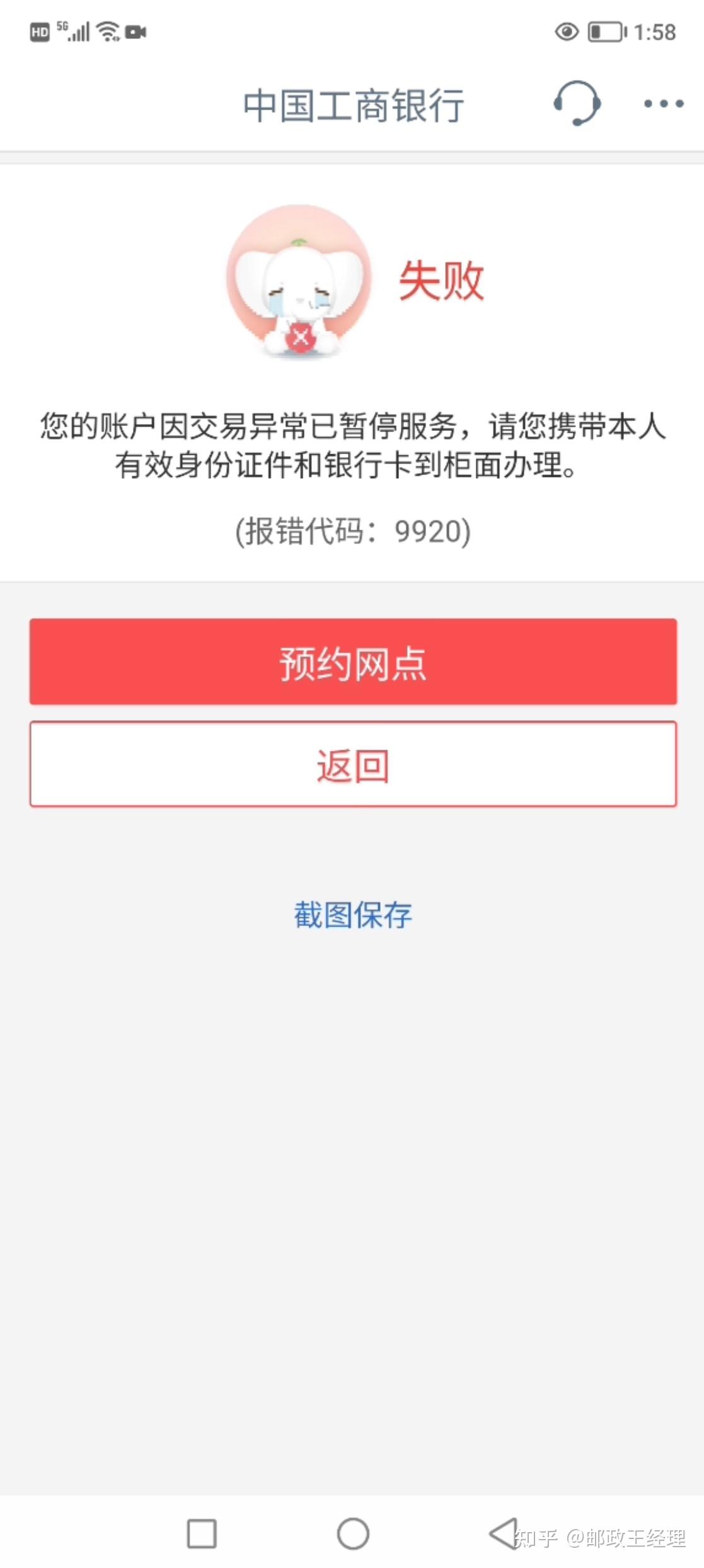The image size is (704, 1568).
Task: Tap the 中国工商银行 title text
Action: click(x=353, y=105)
